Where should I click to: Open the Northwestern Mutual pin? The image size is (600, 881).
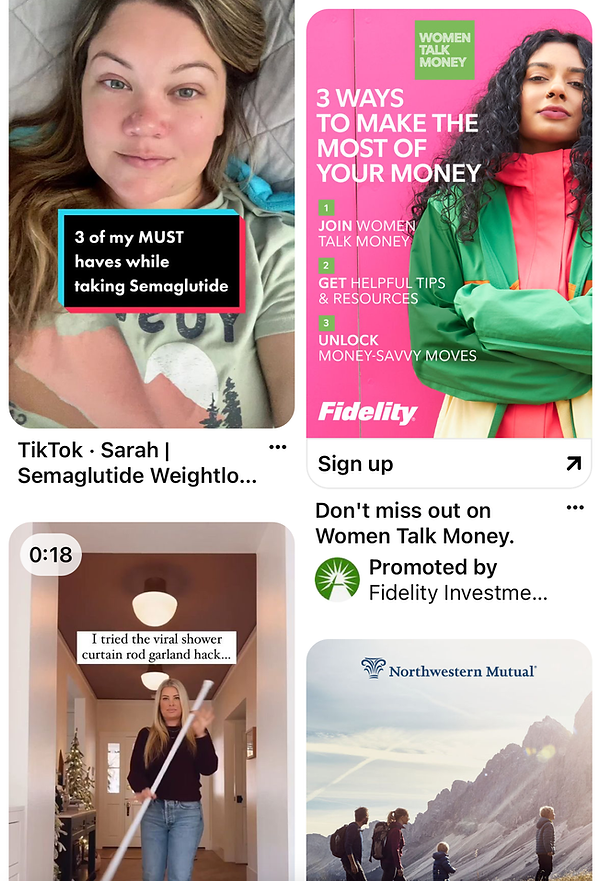coord(449,760)
